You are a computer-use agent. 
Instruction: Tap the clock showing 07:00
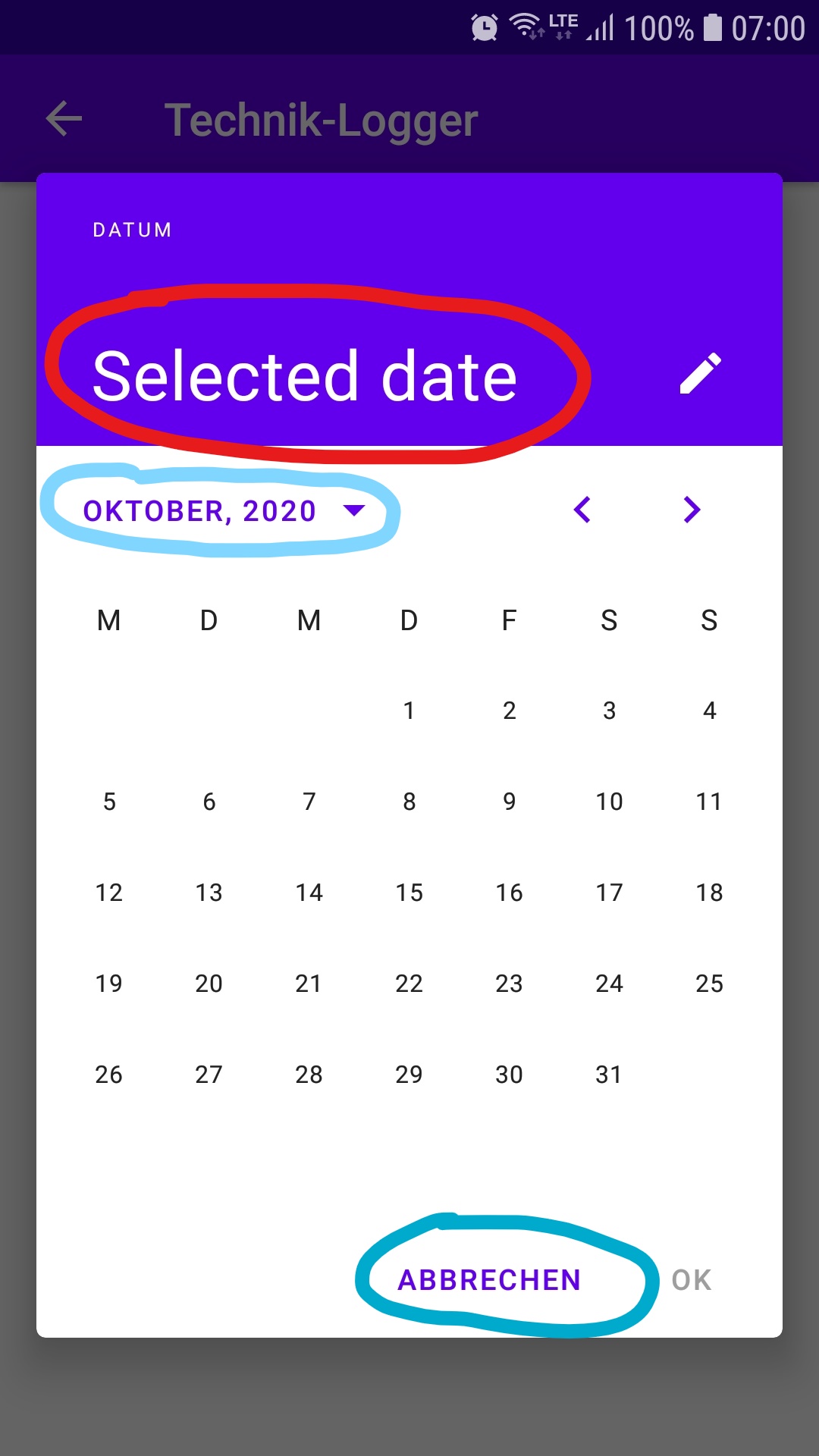click(768, 28)
